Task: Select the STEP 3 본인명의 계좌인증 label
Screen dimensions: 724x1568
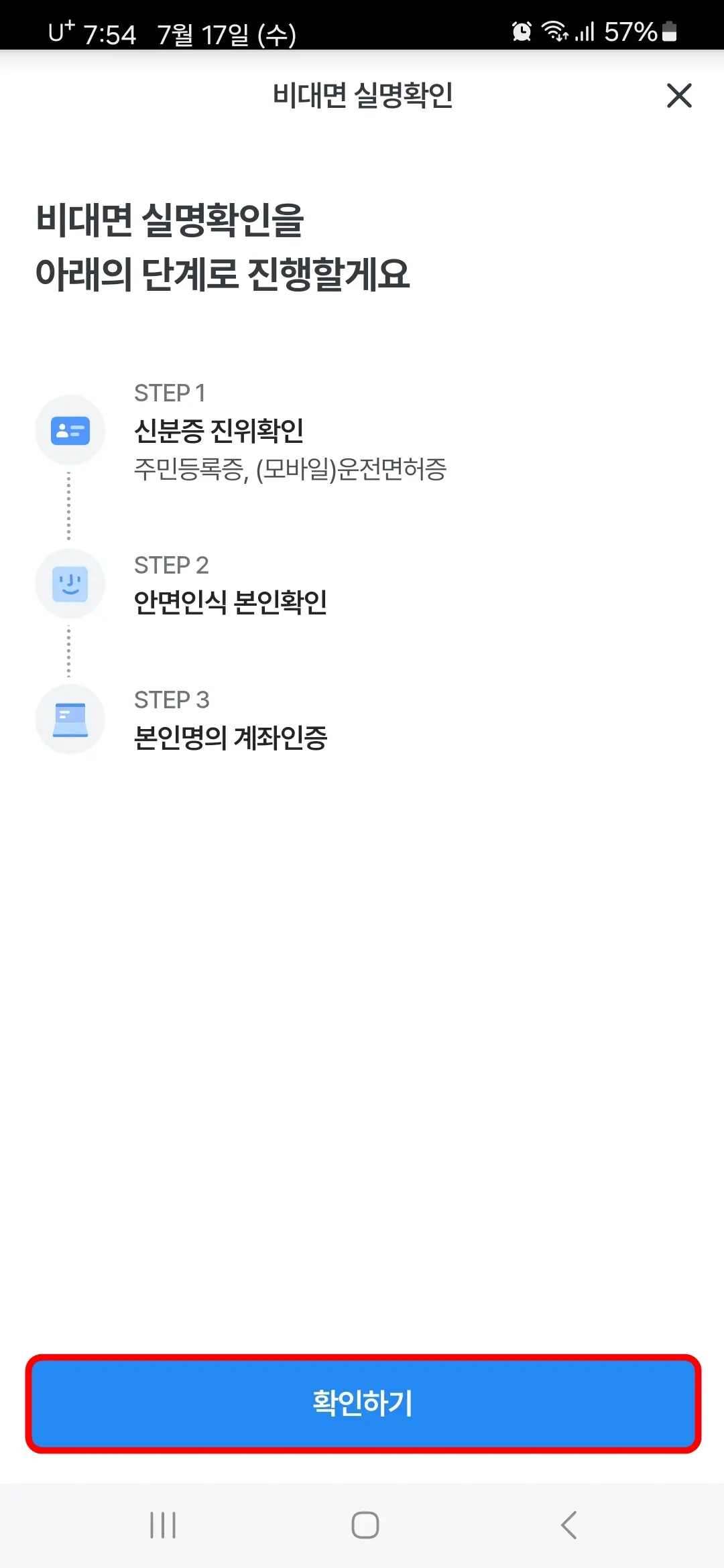Action: [x=231, y=736]
